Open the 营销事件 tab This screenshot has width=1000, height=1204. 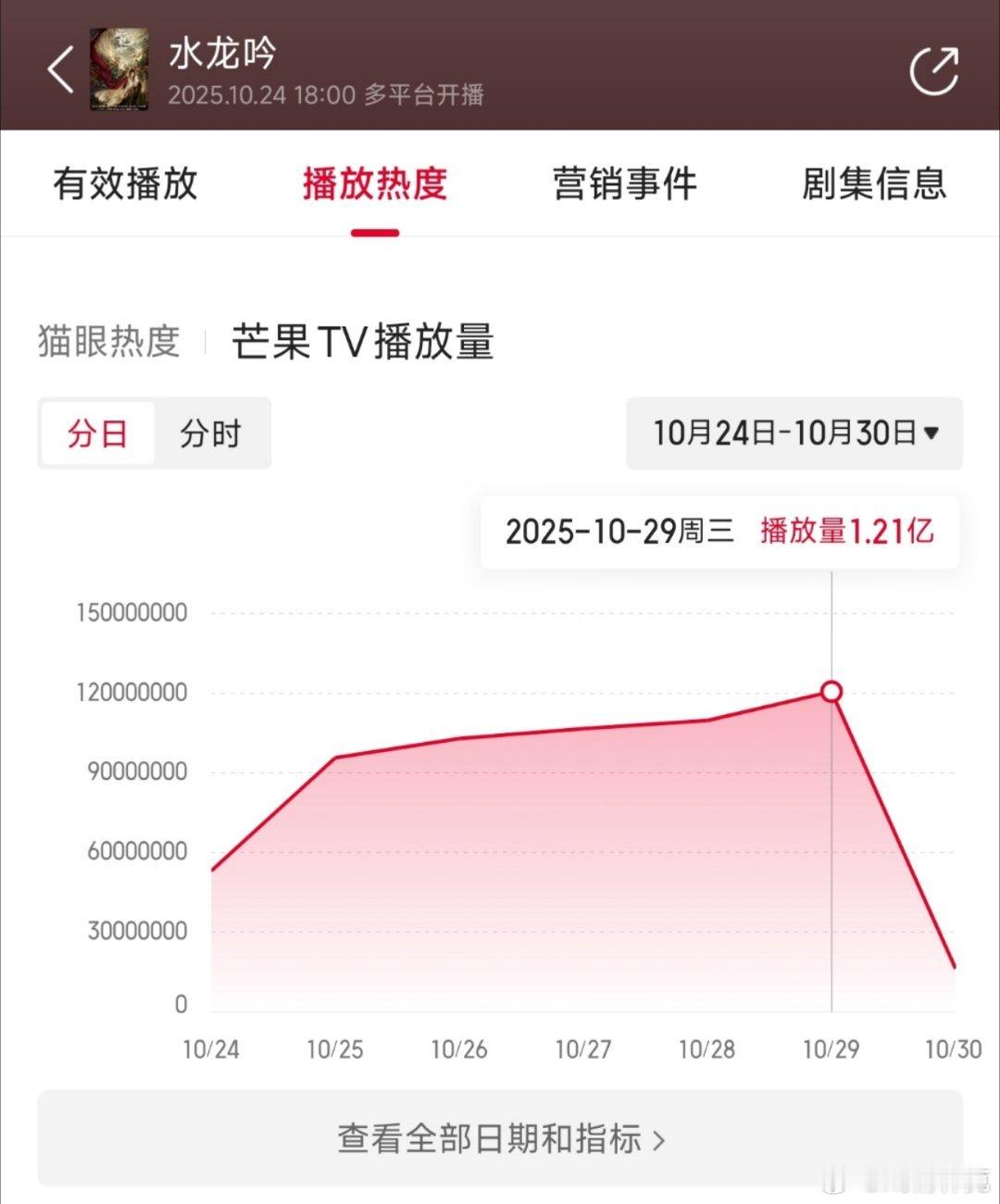click(x=625, y=184)
